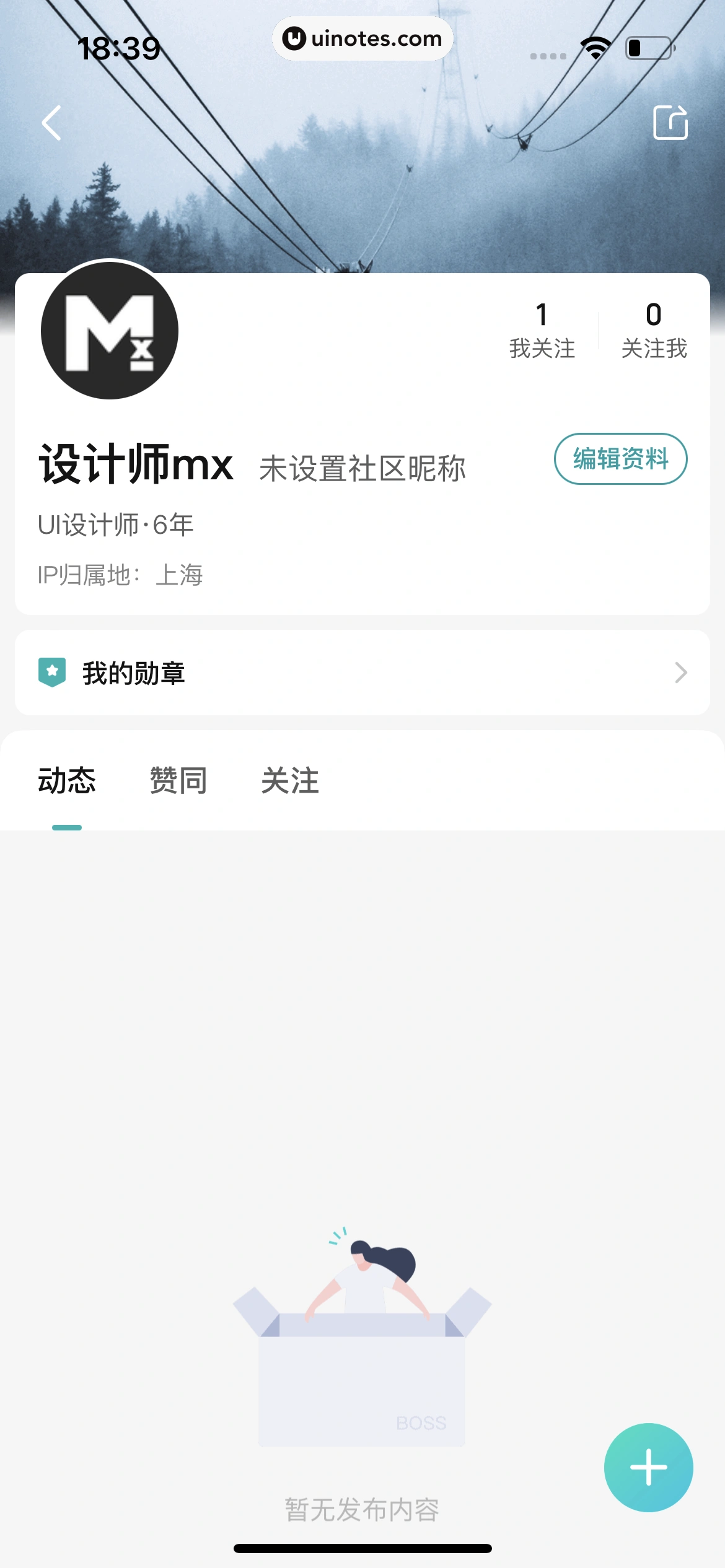This screenshot has width=725, height=1568.
Task: Switch to the 关注 tab
Action: point(291,781)
